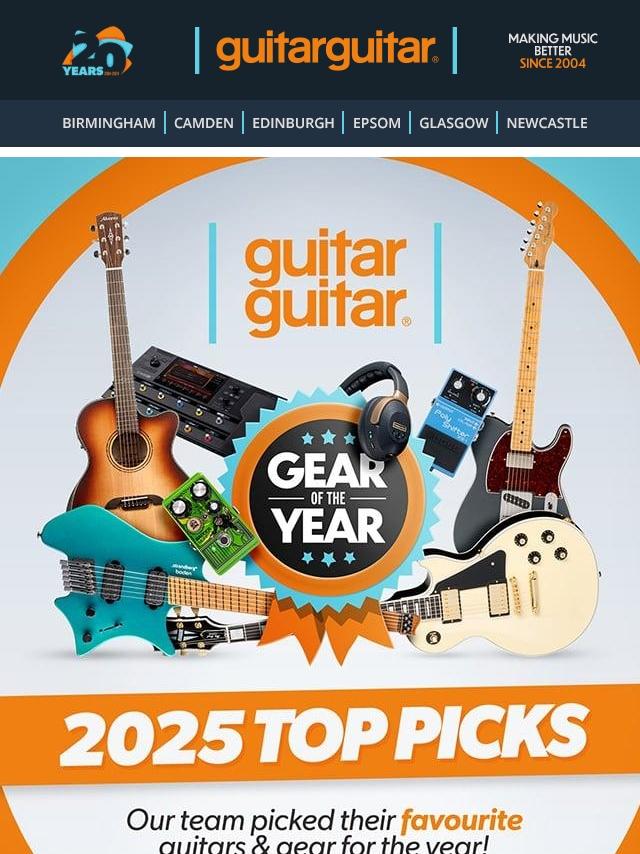Select the Camden store link
This screenshot has width=640, height=854.
tap(204, 123)
